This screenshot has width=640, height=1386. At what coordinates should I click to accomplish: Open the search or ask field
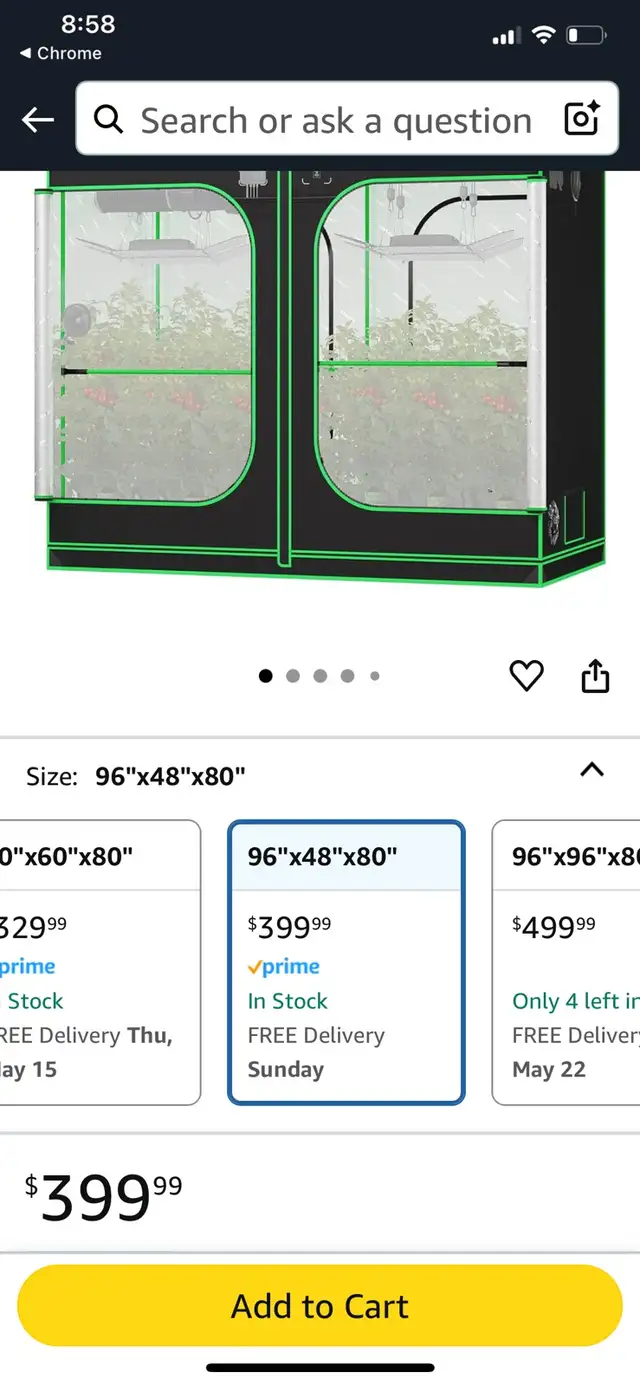(x=322, y=120)
